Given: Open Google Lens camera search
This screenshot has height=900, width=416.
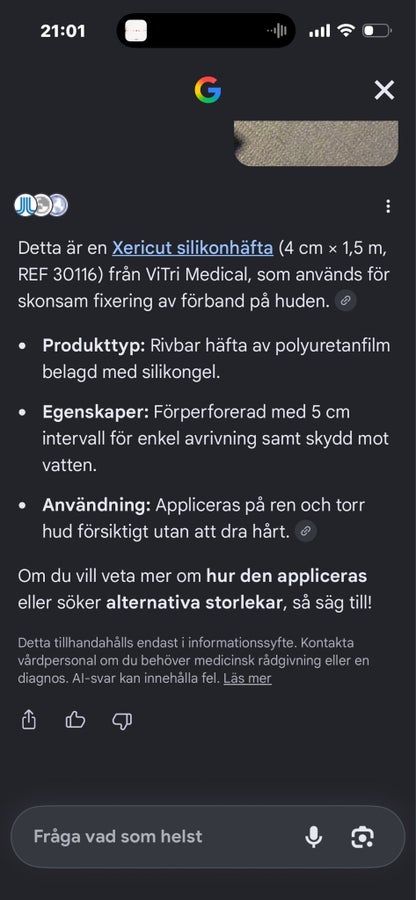Looking at the screenshot, I should 362,837.
